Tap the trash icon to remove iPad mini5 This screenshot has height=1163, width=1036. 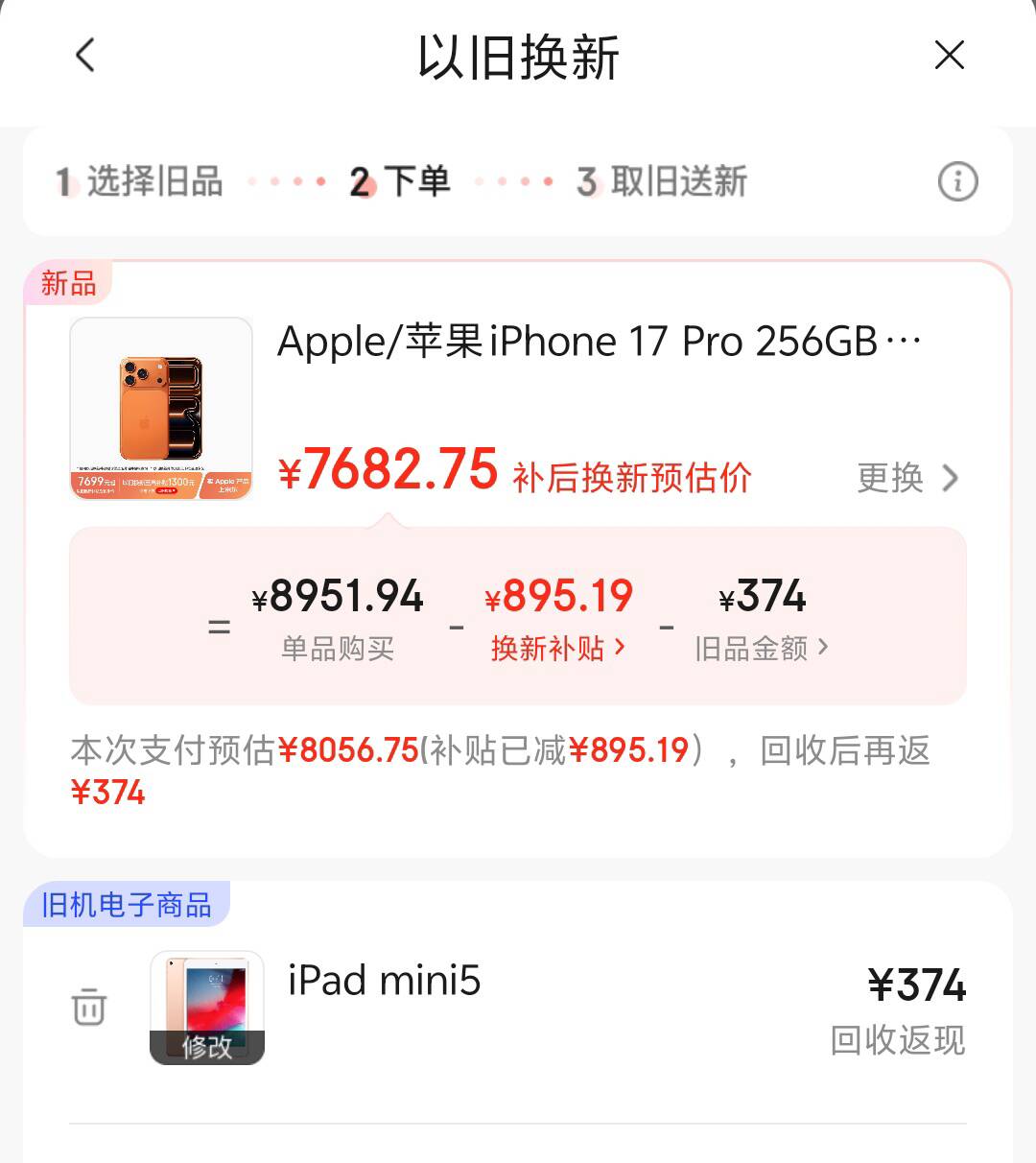coord(88,1008)
